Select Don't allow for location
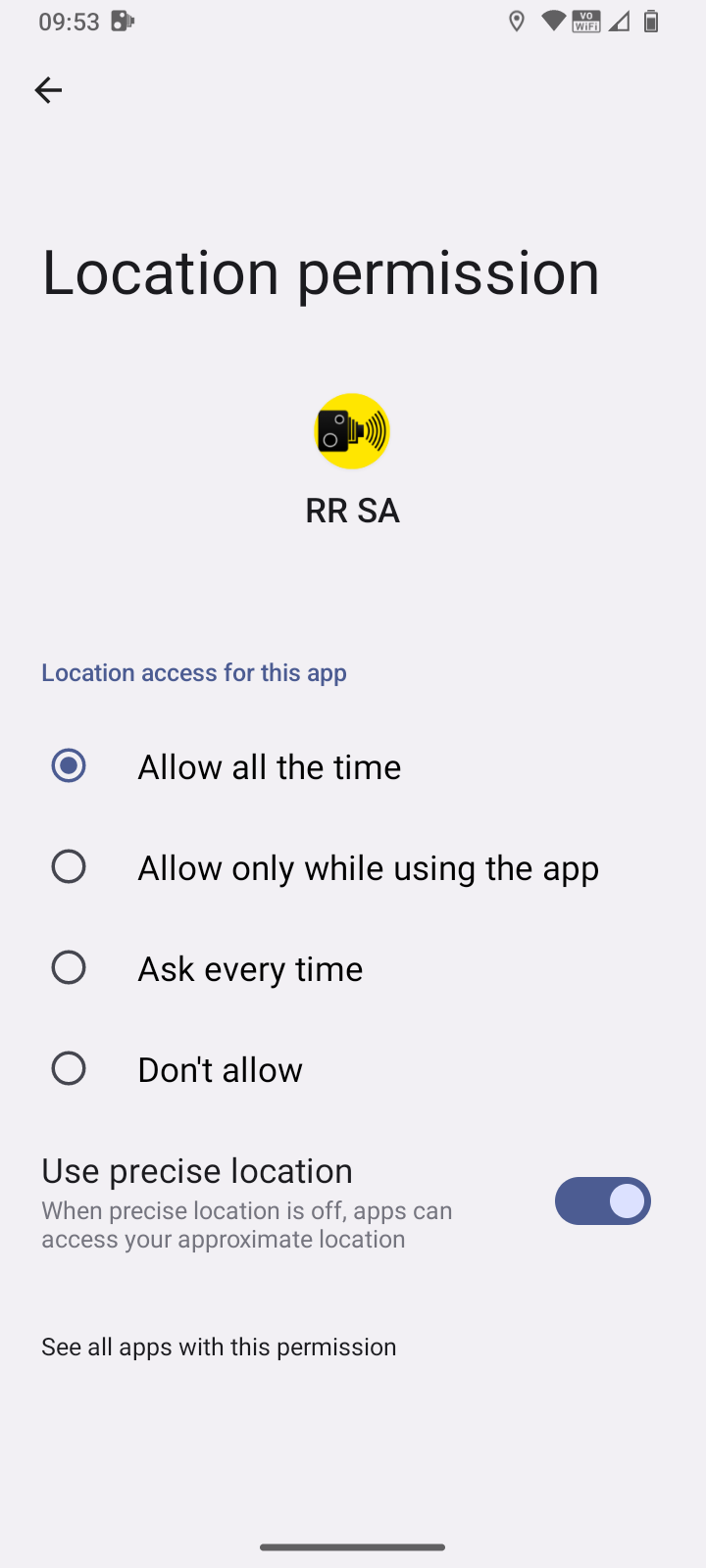 point(69,1069)
